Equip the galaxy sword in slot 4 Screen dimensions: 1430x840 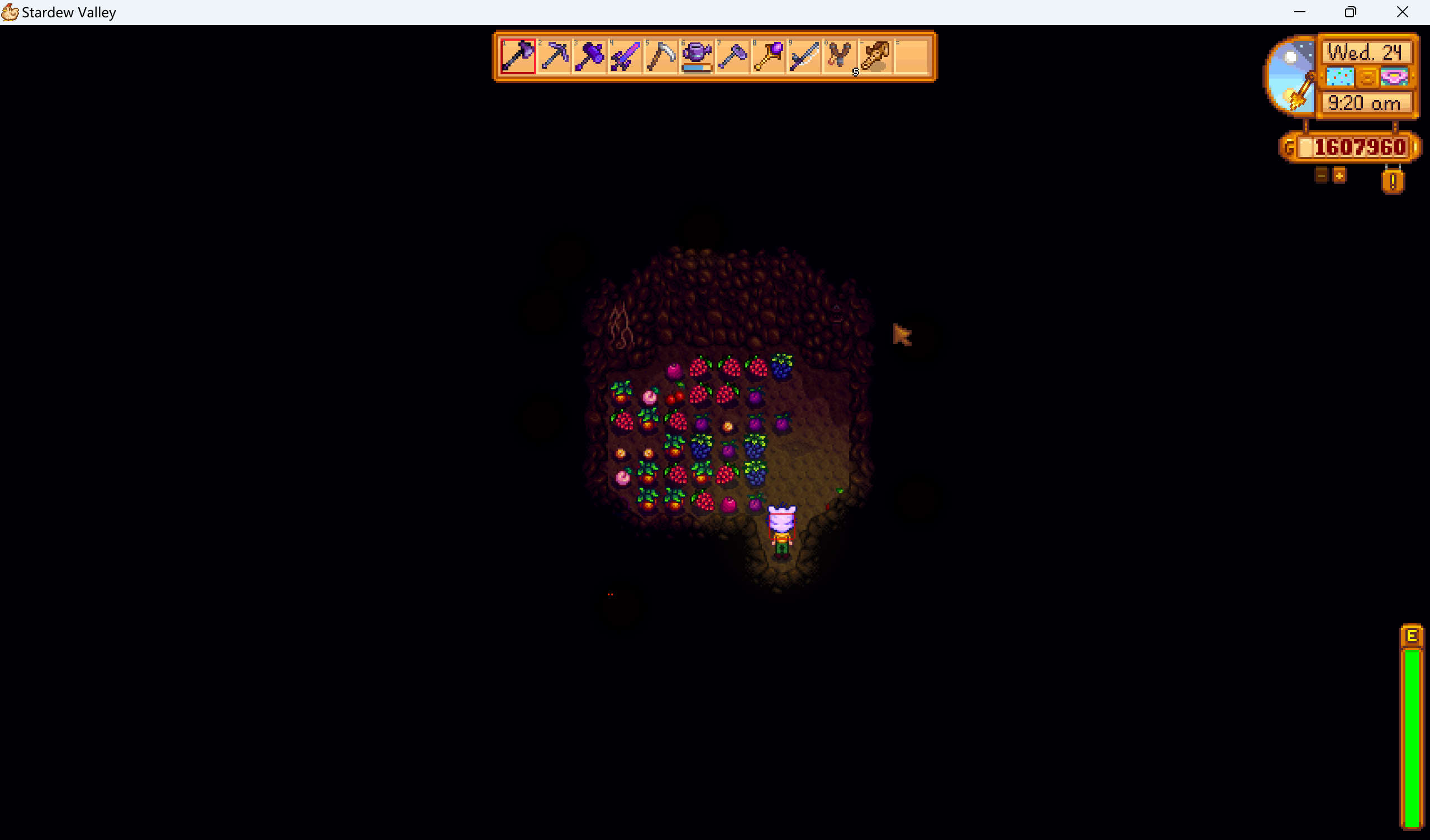[x=625, y=57]
